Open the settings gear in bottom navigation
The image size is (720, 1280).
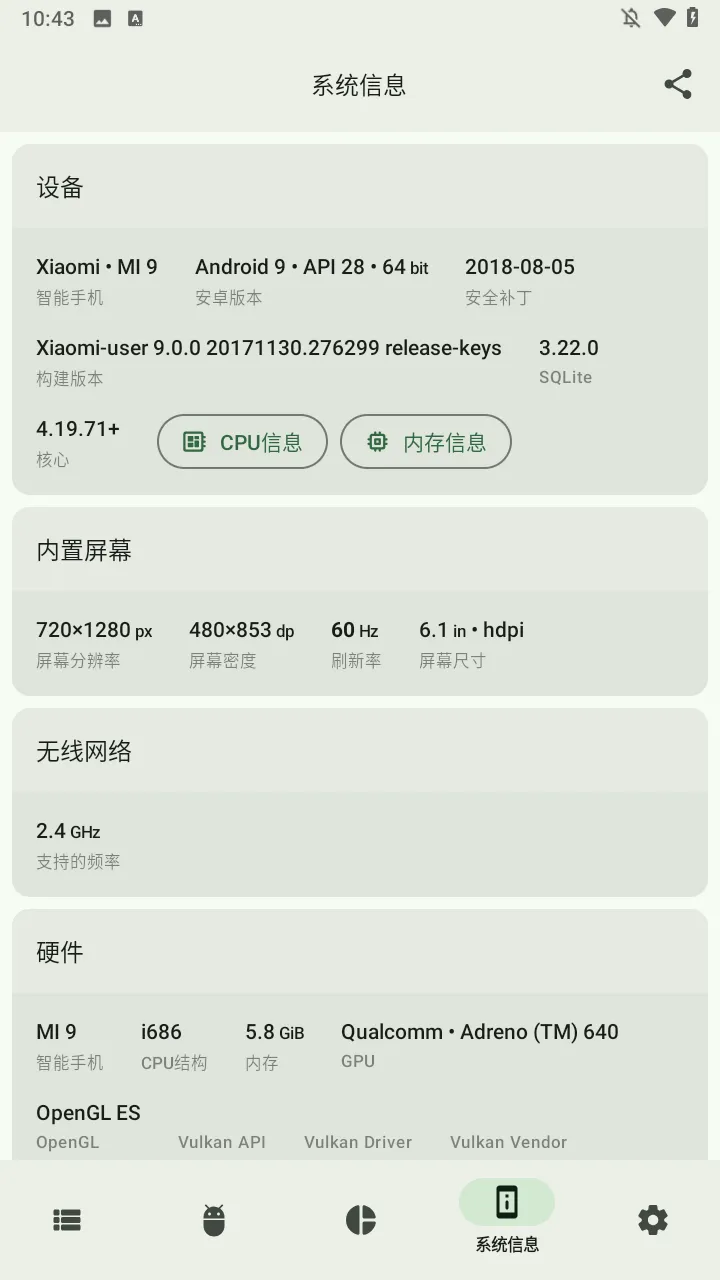coord(653,1220)
